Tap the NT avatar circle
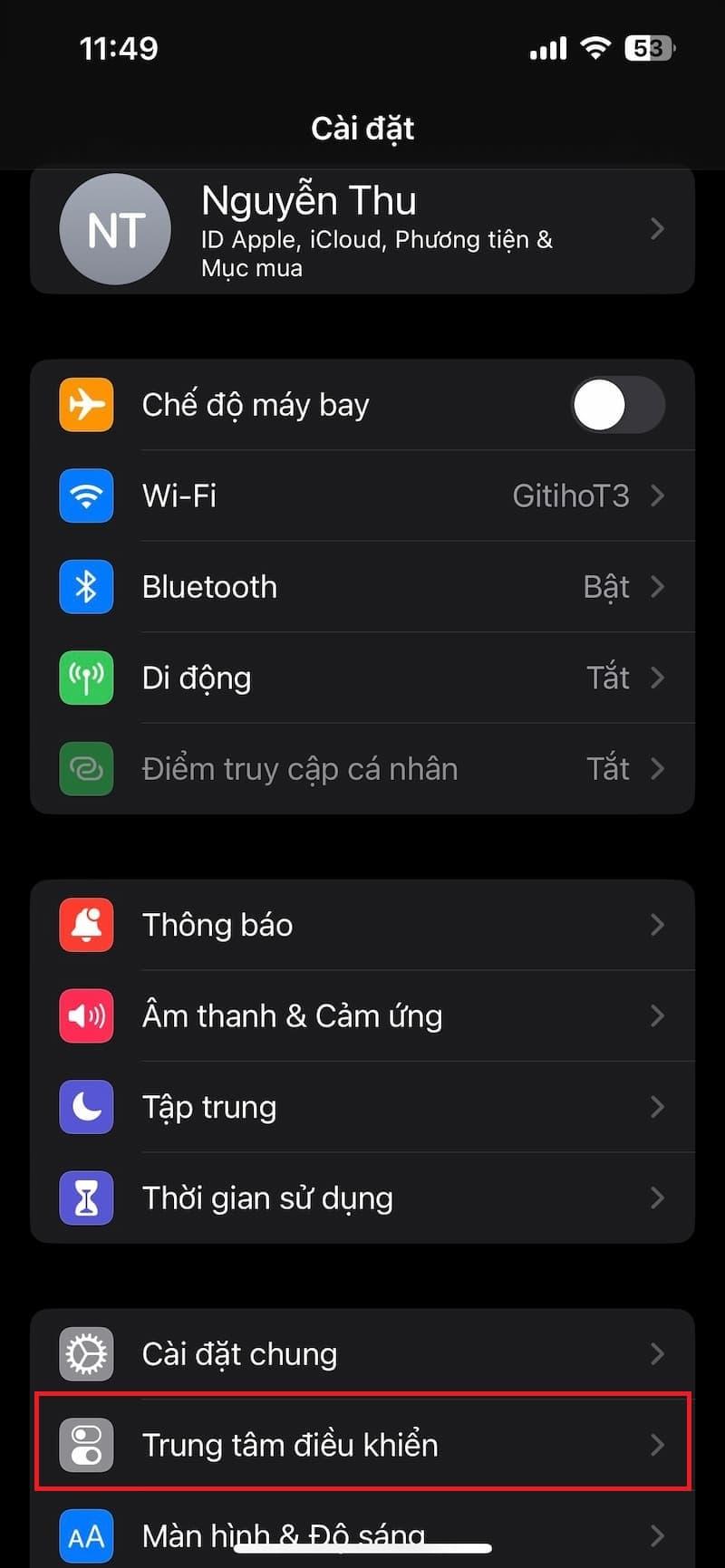This screenshot has height=1568, width=725. coord(115,229)
